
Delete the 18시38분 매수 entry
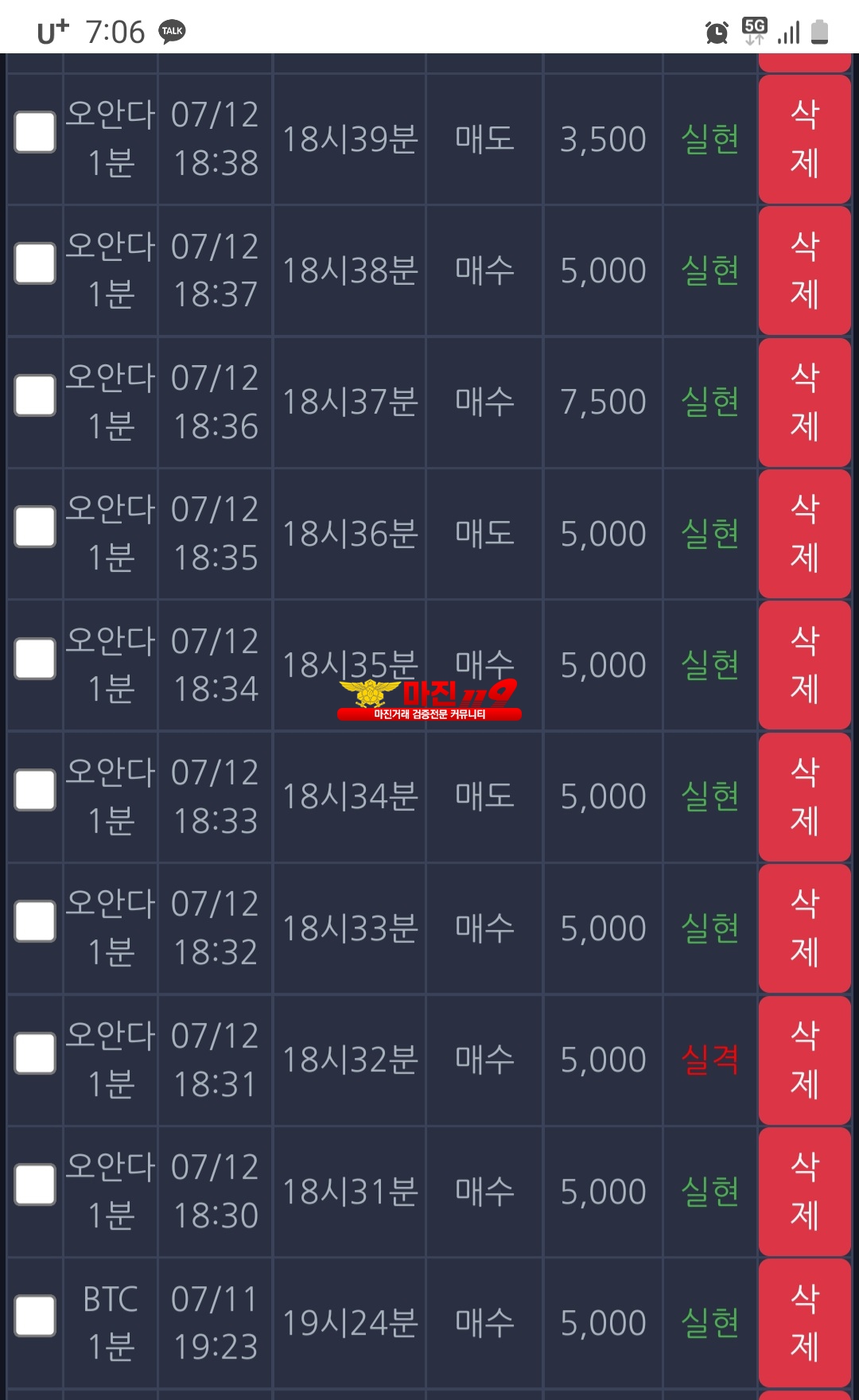point(804,270)
